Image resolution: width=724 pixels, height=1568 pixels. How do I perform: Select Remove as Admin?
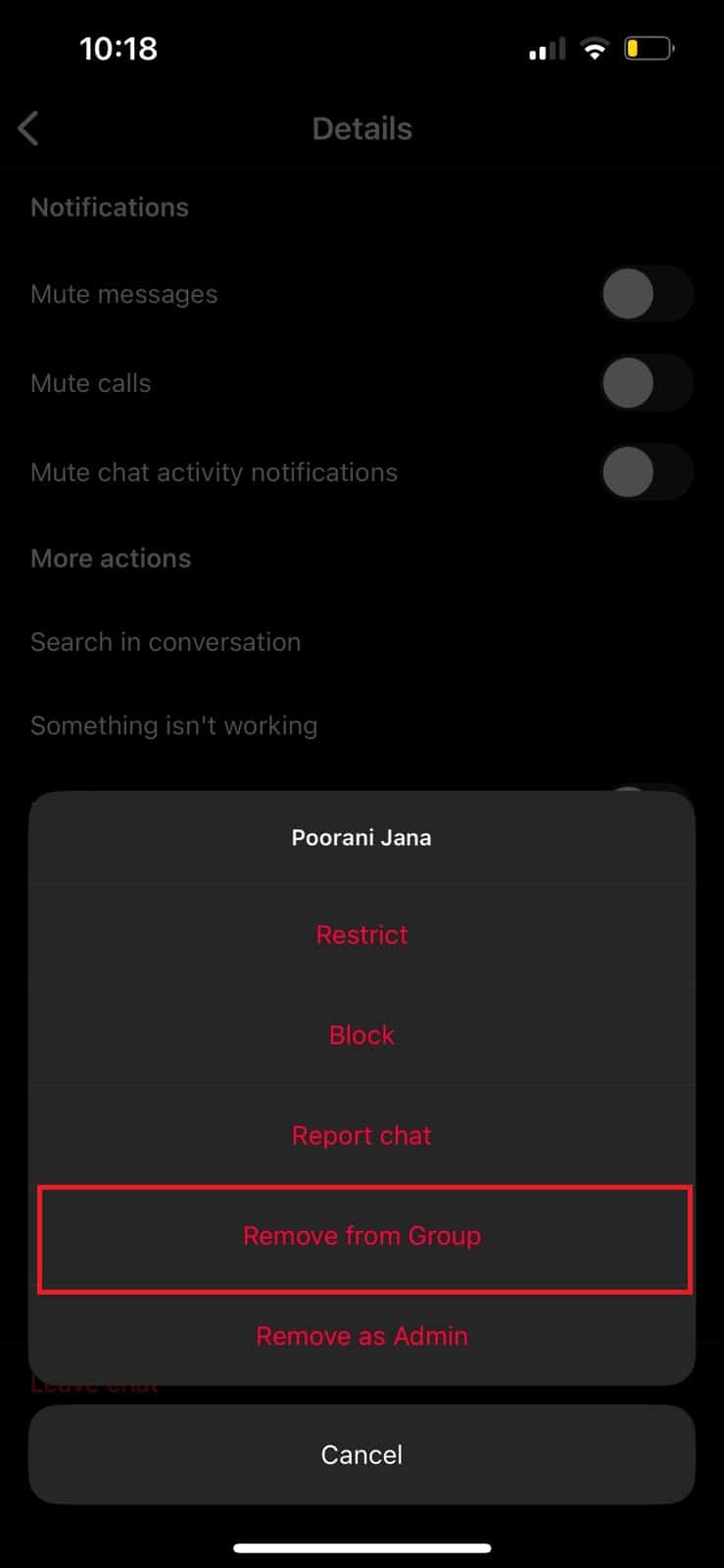point(362,1336)
